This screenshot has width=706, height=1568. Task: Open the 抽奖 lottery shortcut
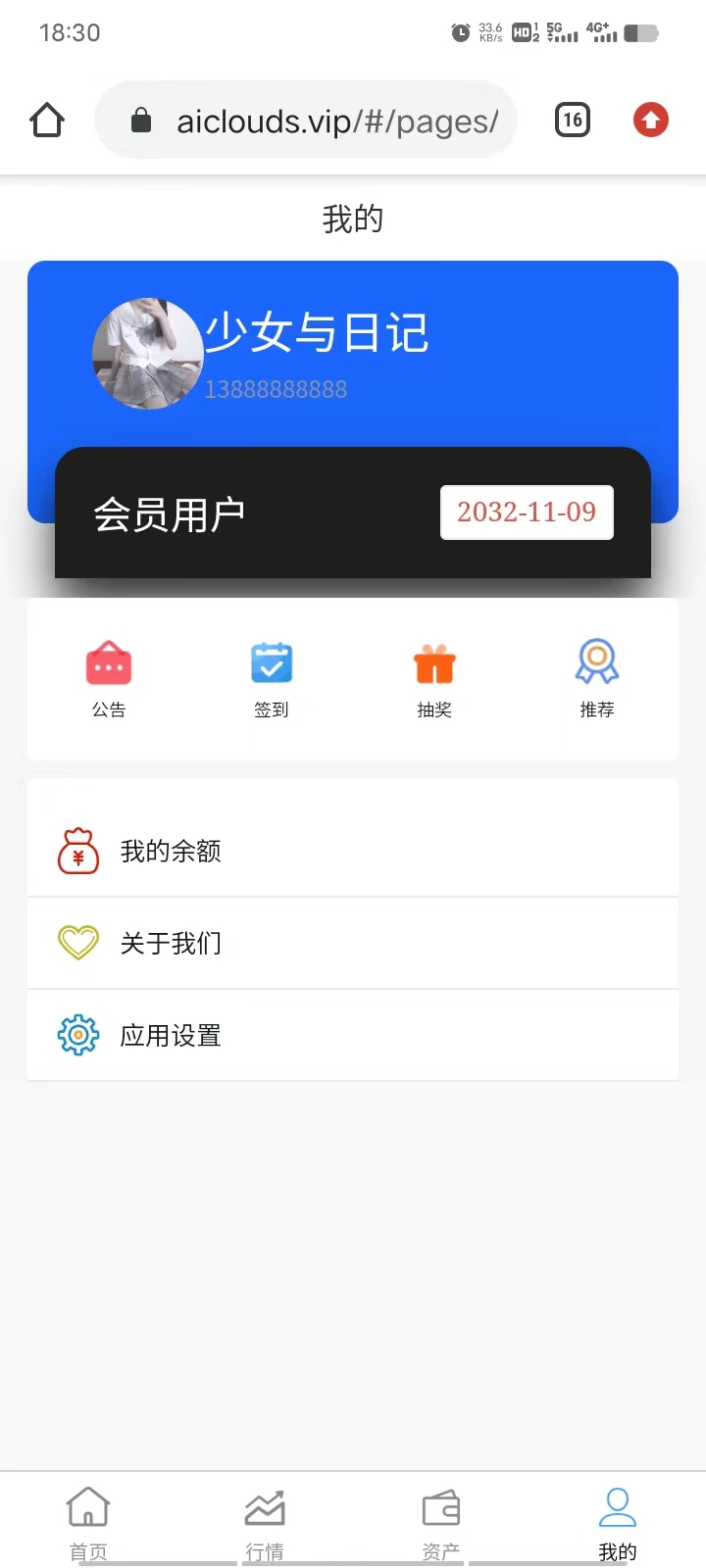[x=434, y=678]
